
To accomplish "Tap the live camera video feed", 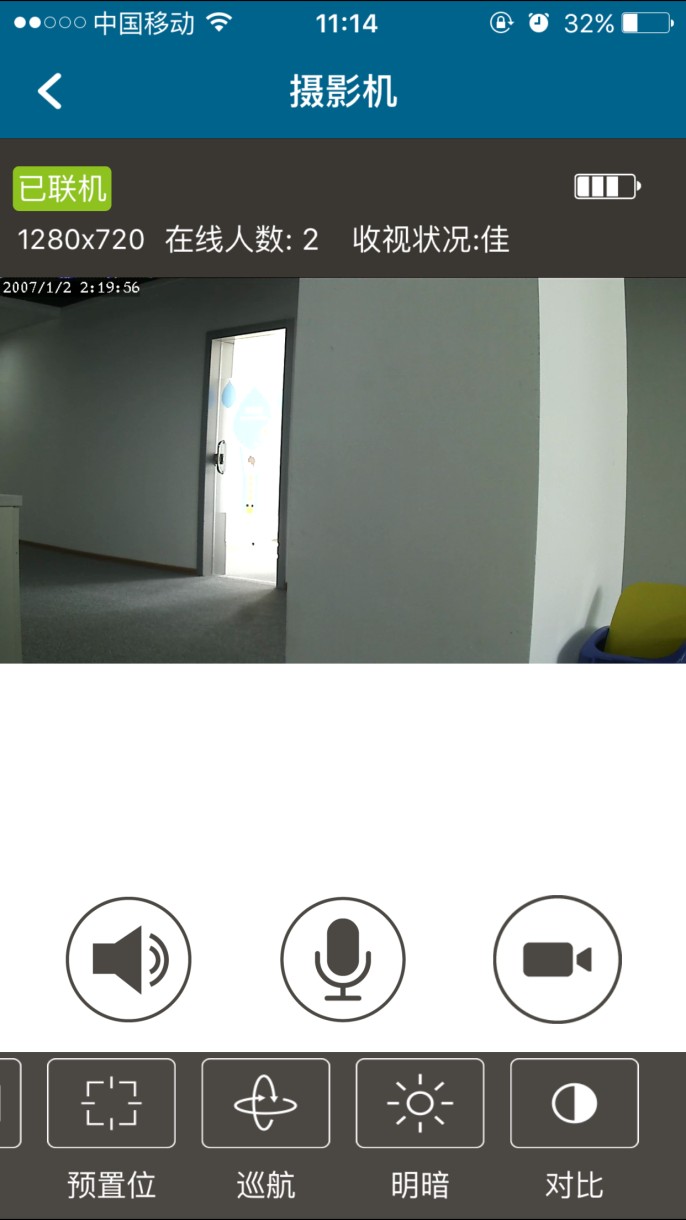I will coord(343,470).
